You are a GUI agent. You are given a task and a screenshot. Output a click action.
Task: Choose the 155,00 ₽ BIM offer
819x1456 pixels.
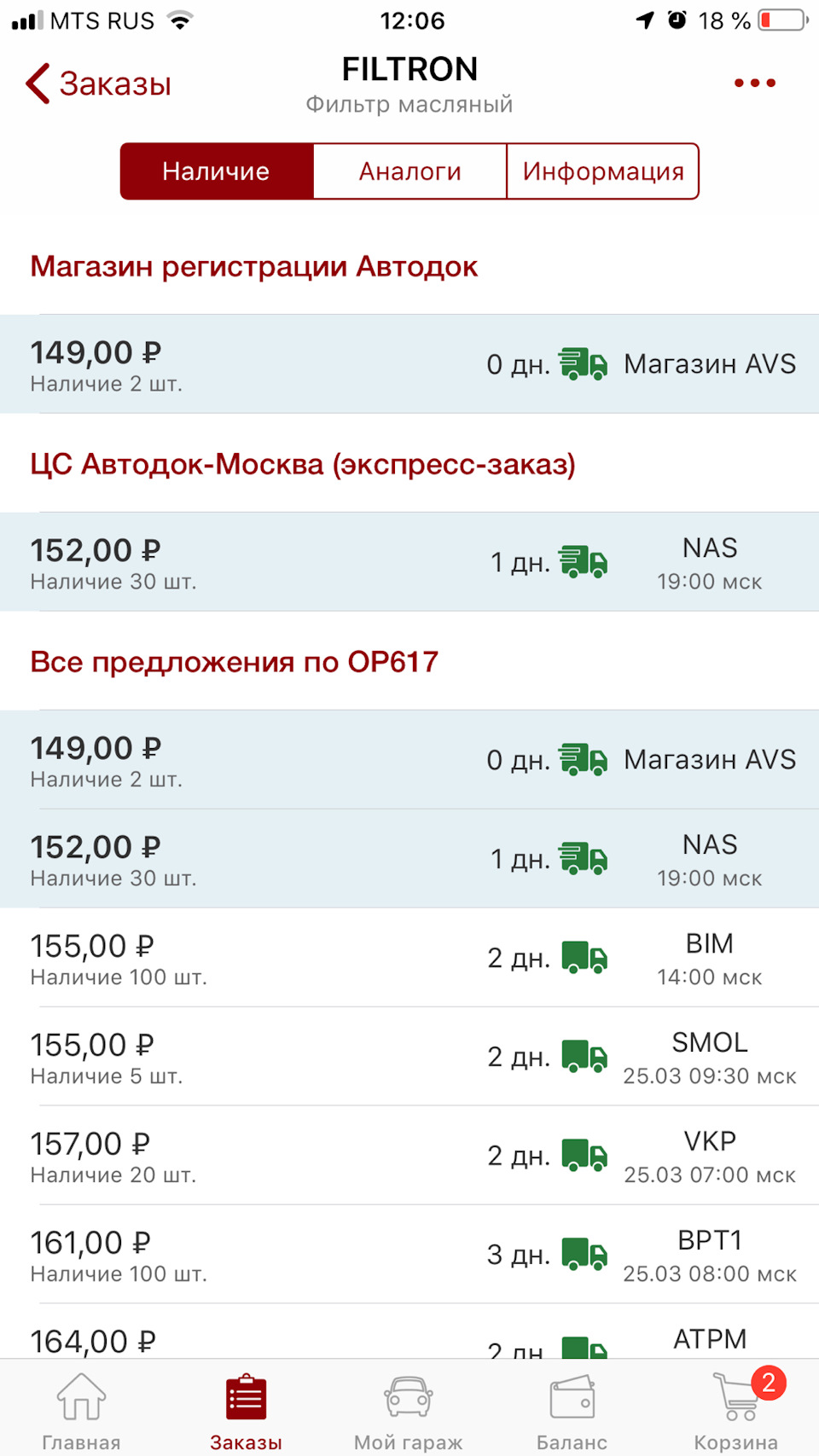409,958
